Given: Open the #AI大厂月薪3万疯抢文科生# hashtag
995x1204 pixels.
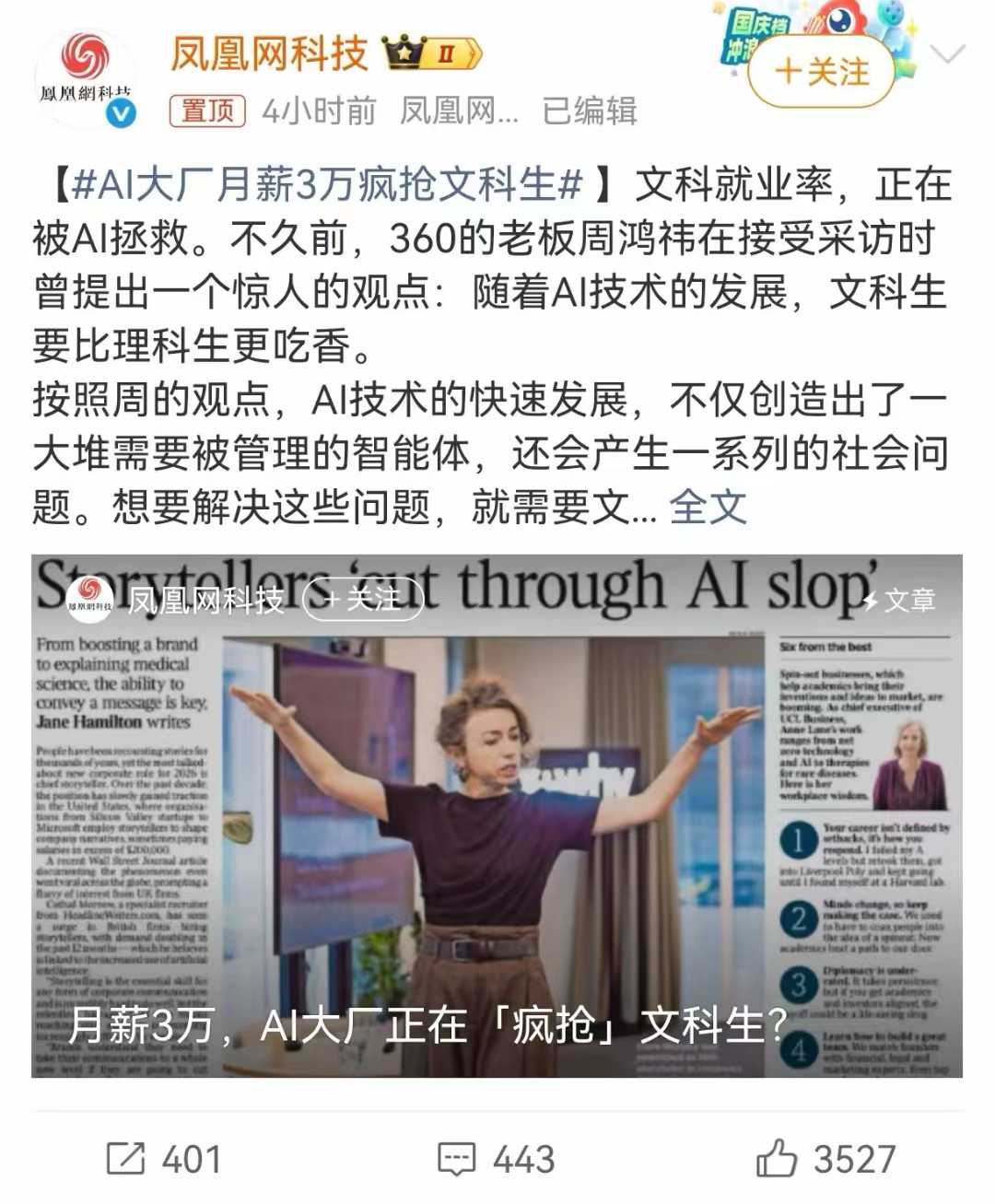Looking at the screenshot, I should click(x=327, y=184).
